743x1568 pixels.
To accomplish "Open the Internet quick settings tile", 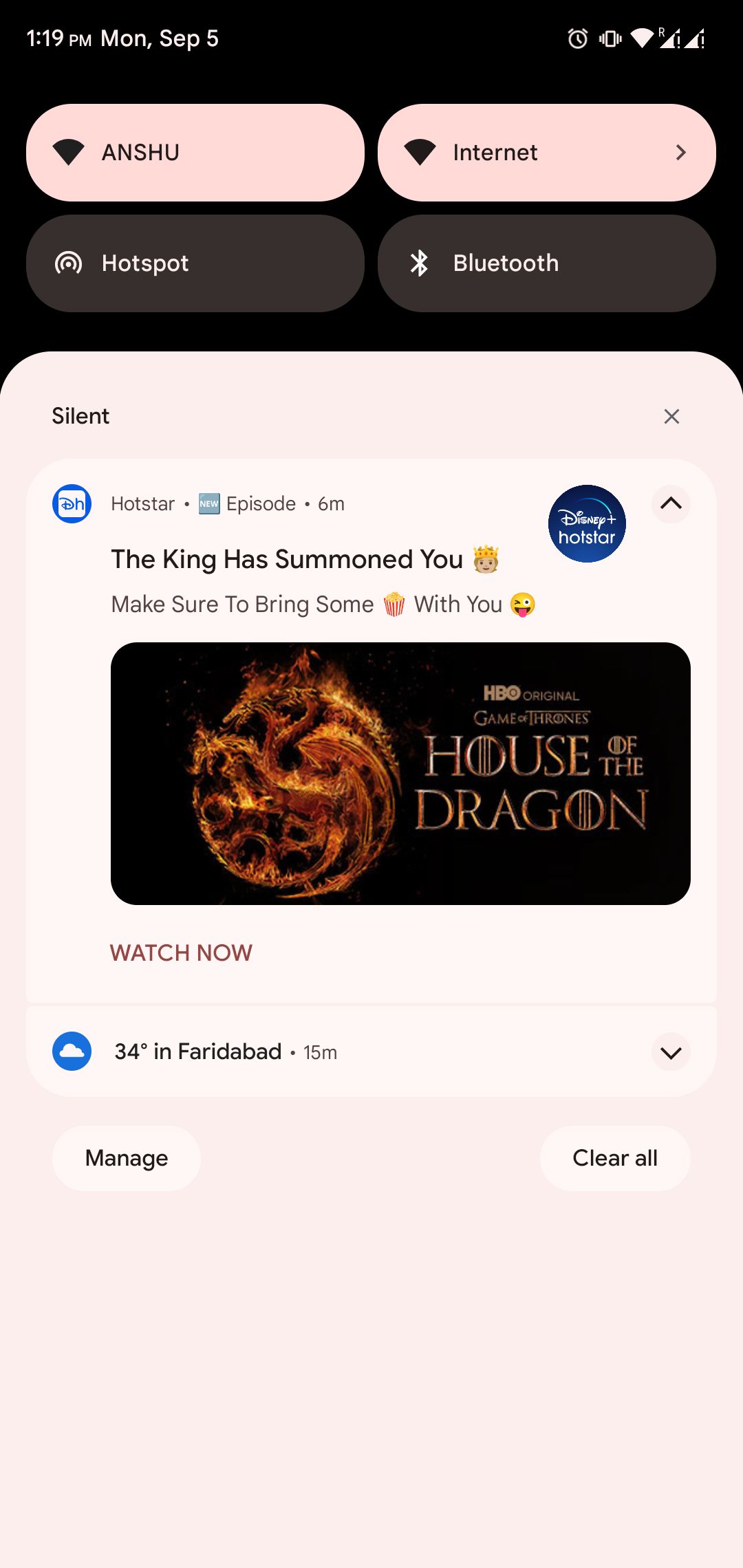I will [x=546, y=153].
